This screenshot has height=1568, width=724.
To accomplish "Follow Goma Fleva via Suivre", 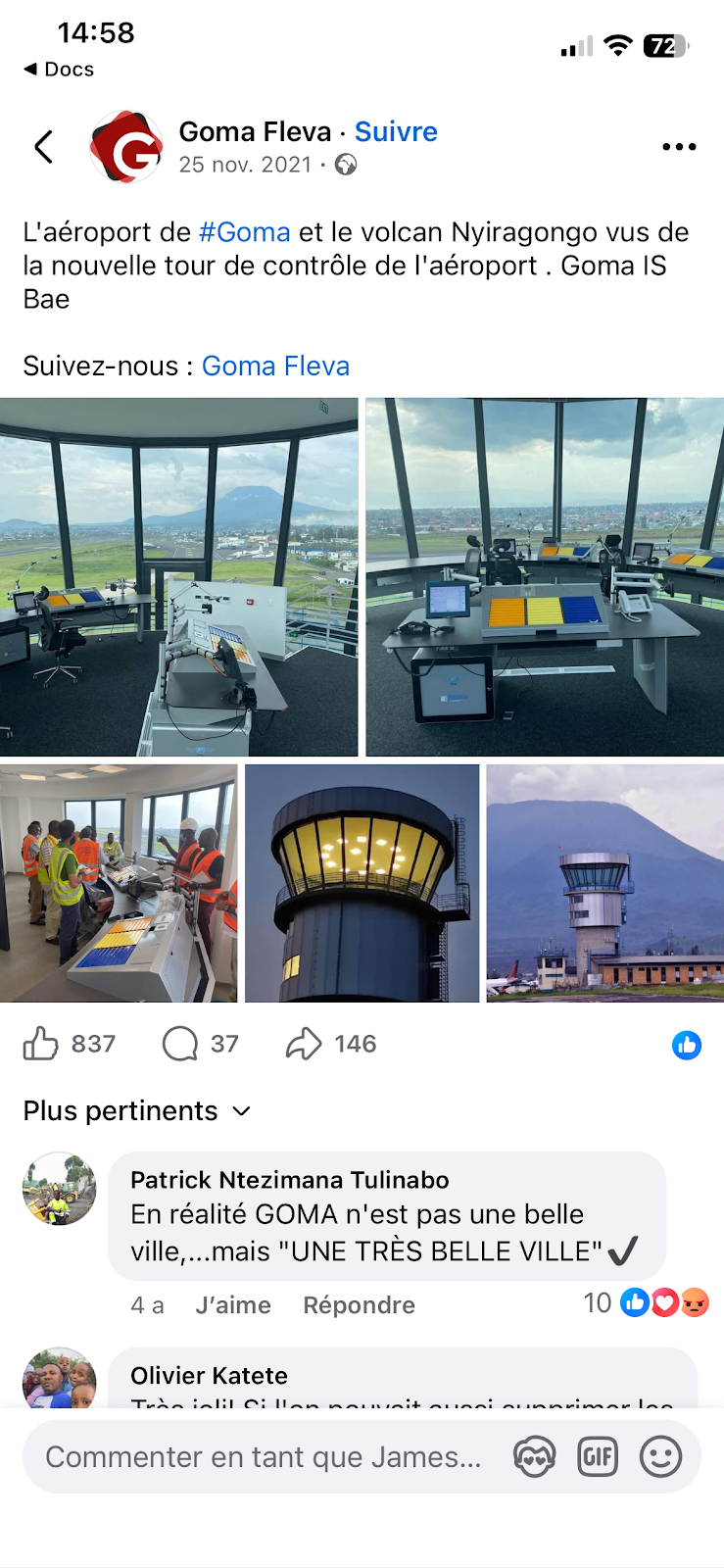I will [x=396, y=132].
